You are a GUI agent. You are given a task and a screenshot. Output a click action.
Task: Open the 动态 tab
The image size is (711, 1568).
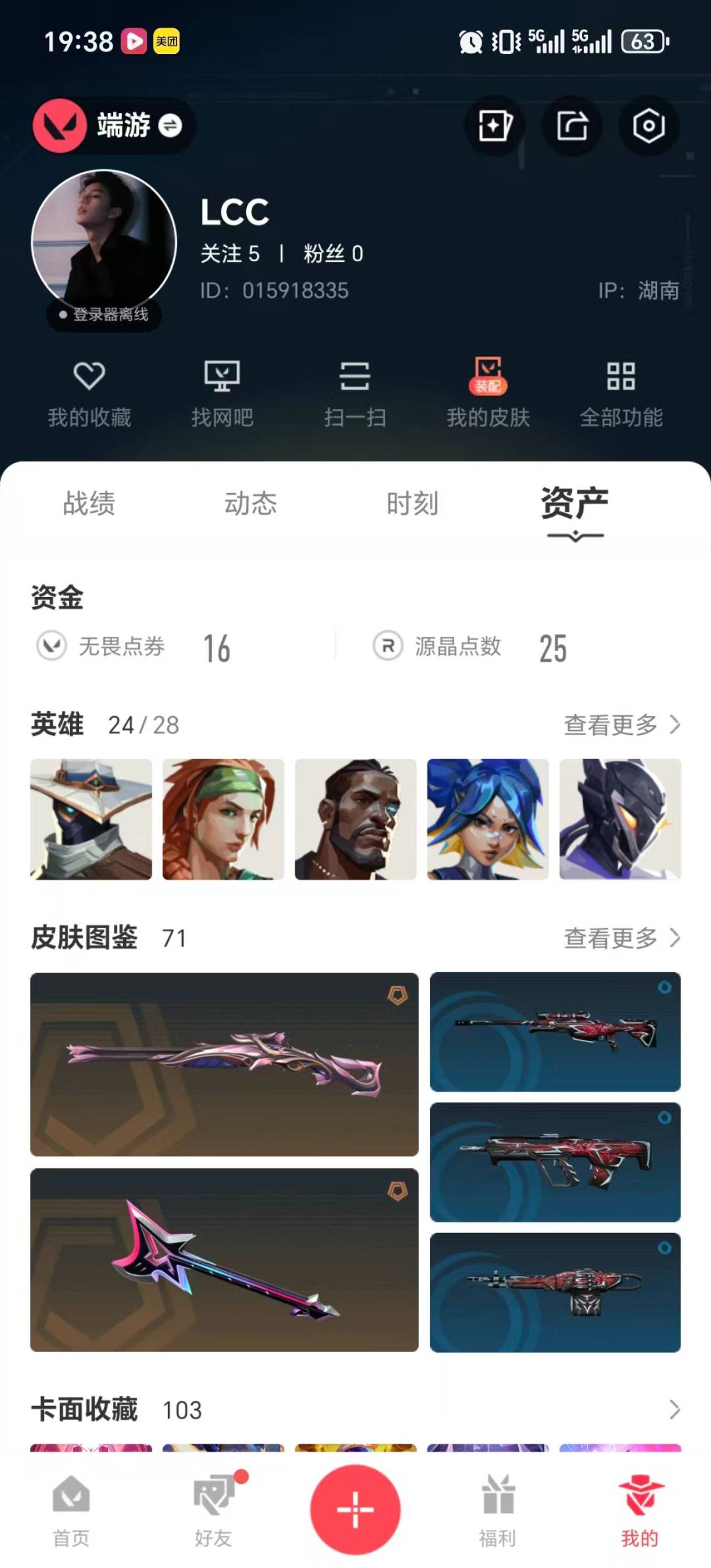251,504
